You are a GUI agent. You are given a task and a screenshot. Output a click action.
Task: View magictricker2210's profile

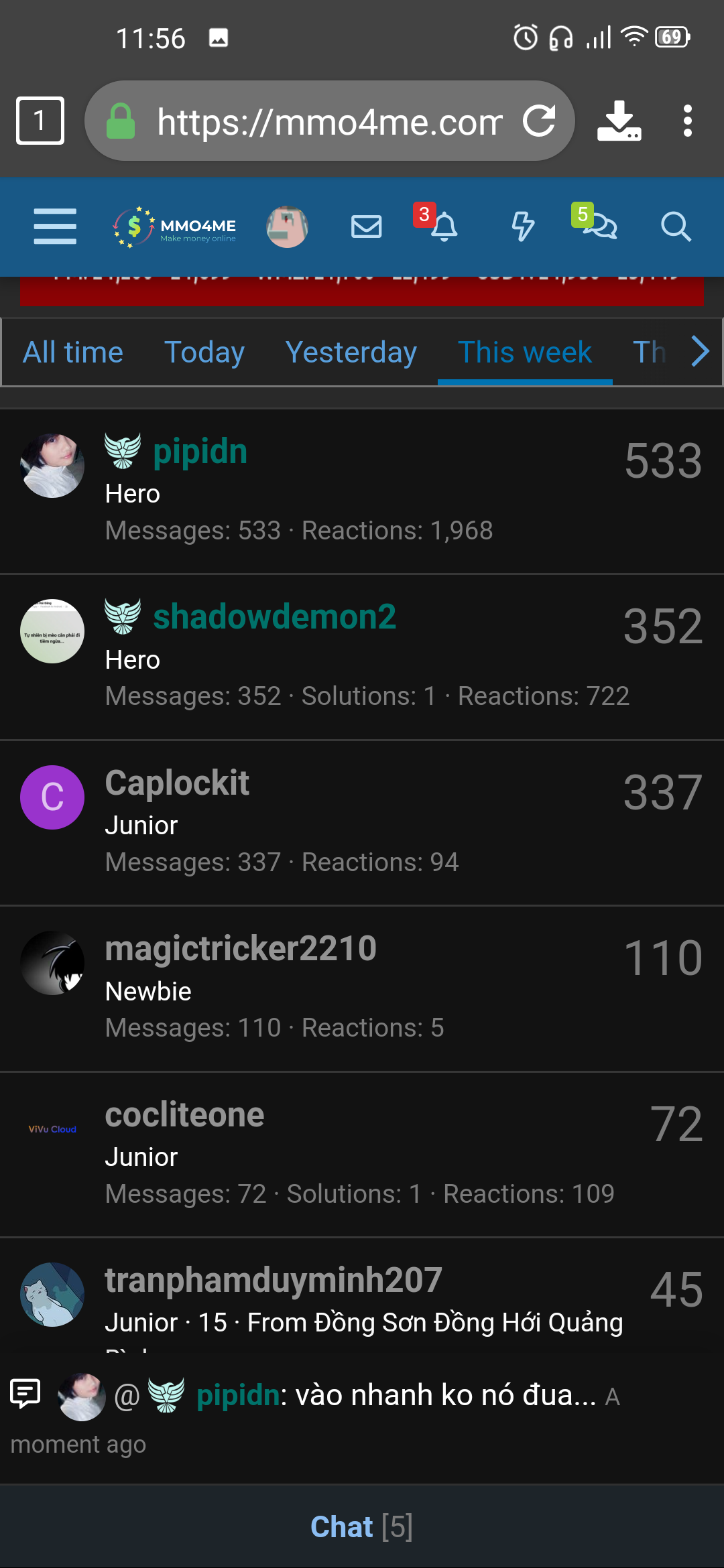pos(241,949)
